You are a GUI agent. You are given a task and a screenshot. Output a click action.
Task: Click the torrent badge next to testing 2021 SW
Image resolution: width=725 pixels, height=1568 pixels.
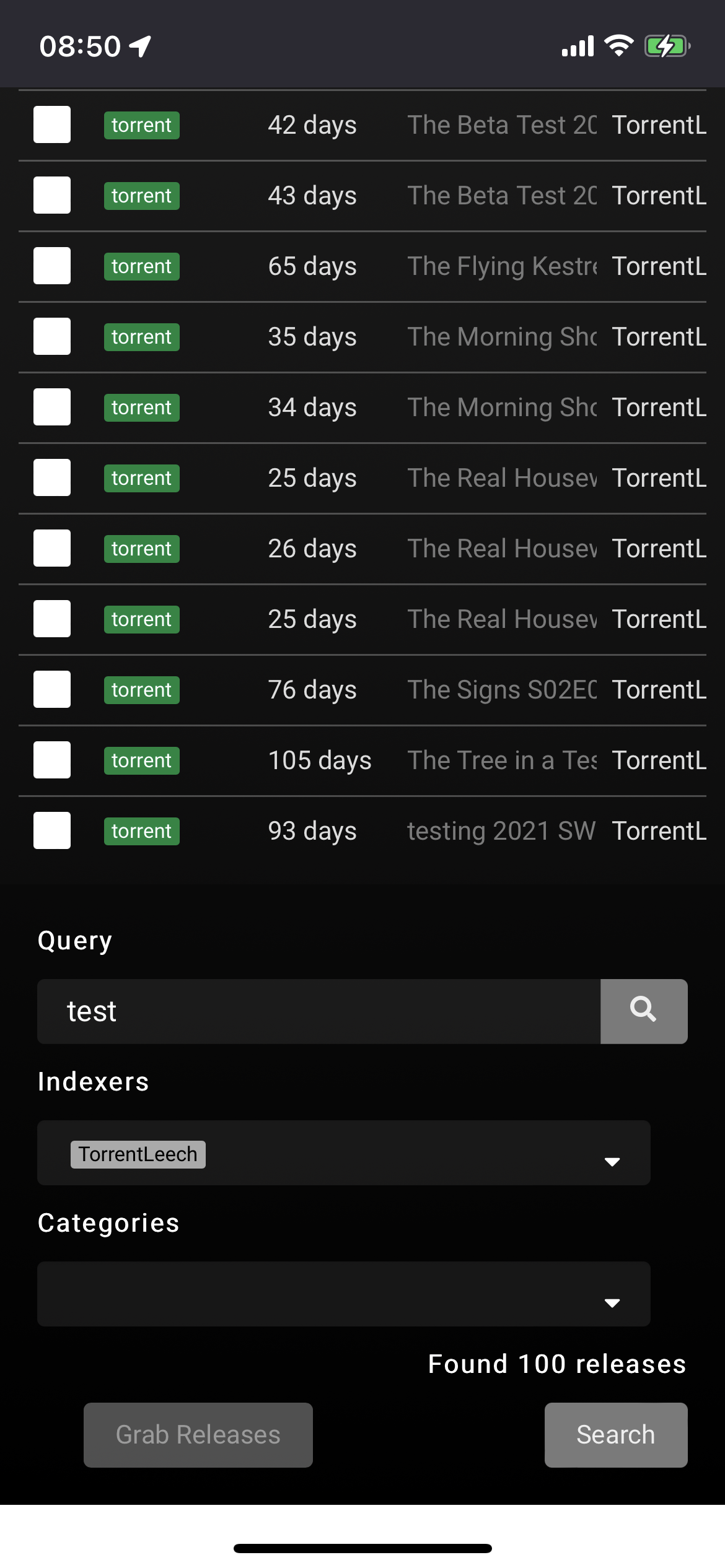pos(141,830)
